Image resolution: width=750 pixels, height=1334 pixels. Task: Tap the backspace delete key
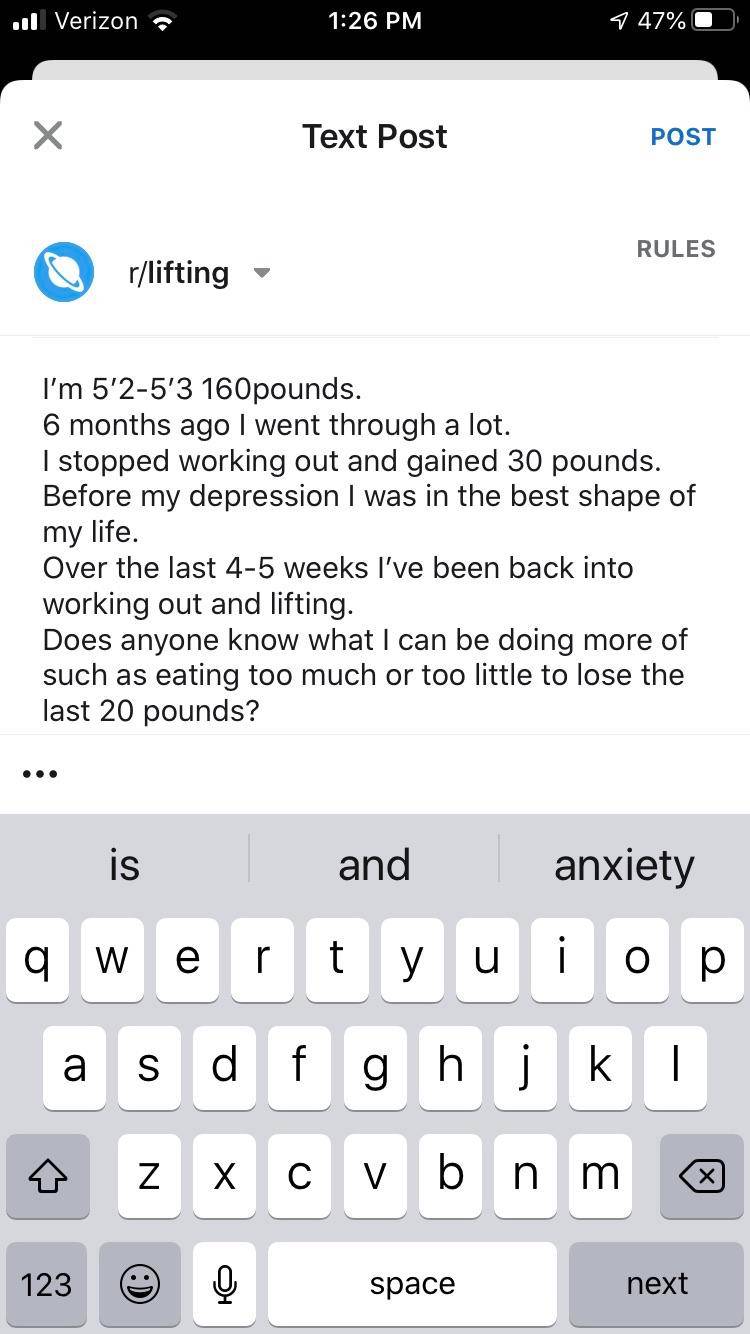click(x=700, y=1176)
